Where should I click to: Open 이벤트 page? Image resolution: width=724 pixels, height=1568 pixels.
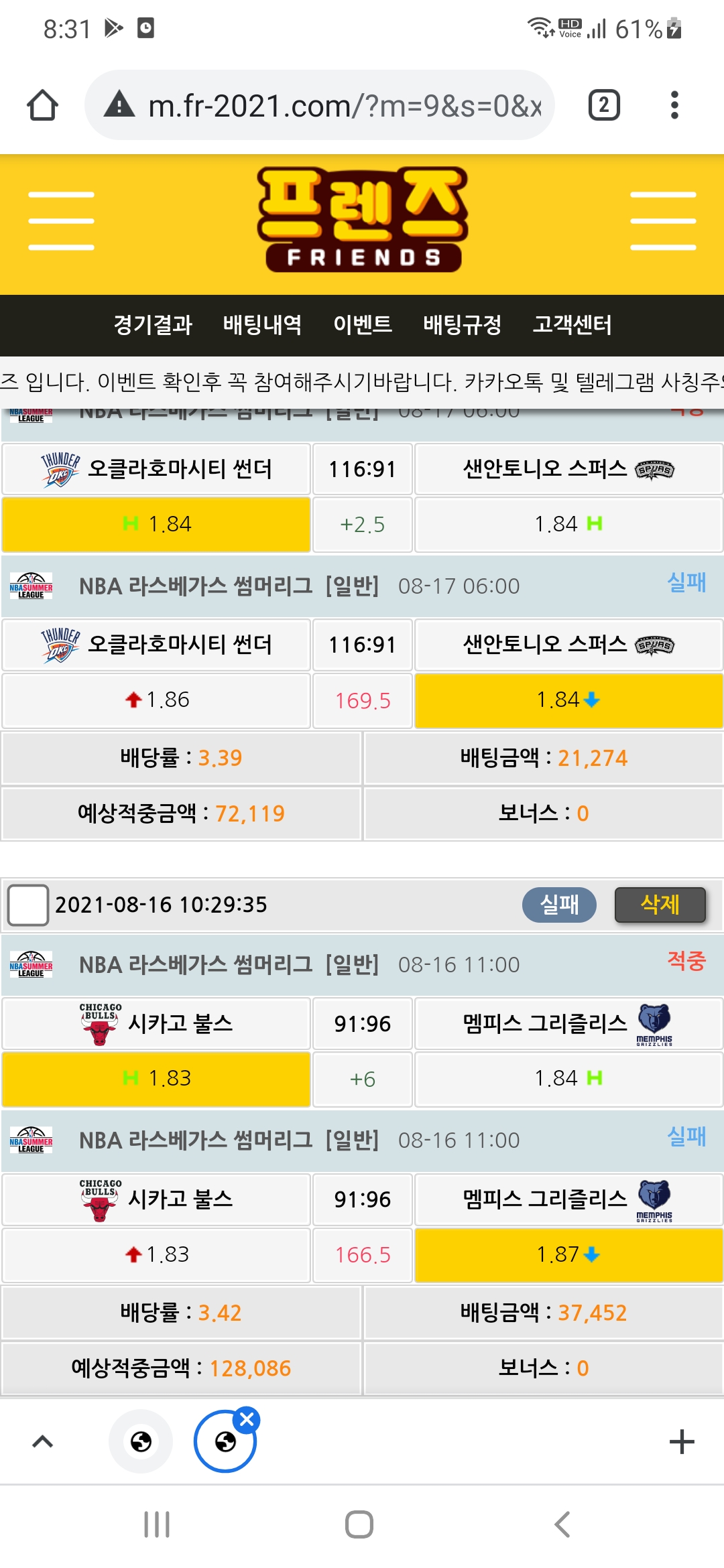362,325
